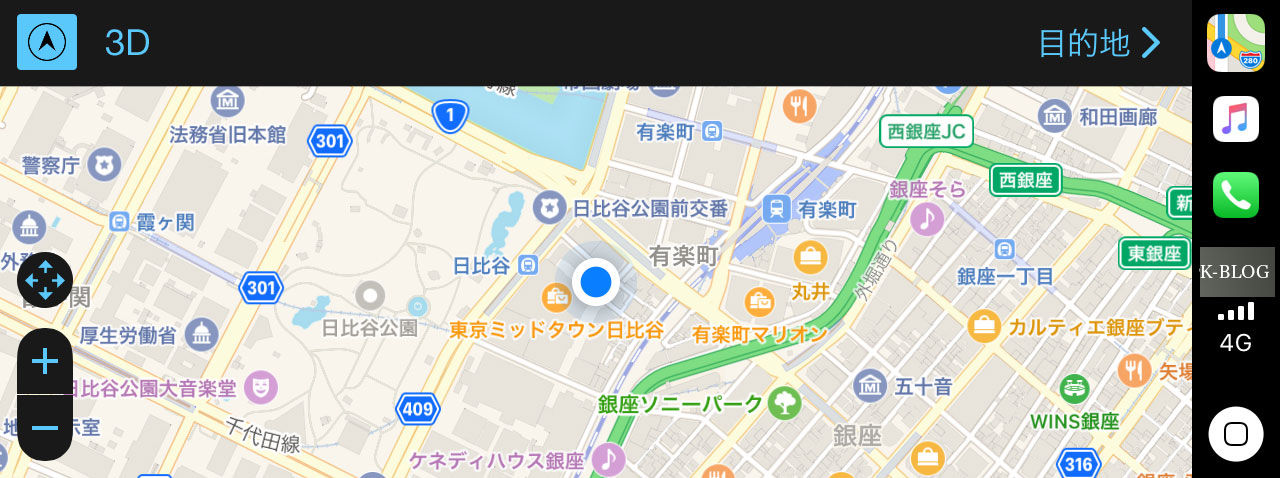Select the WINS銀座 marker
Viewport: 1280px width, 478px height.
pyautogui.click(x=1075, y=388)
